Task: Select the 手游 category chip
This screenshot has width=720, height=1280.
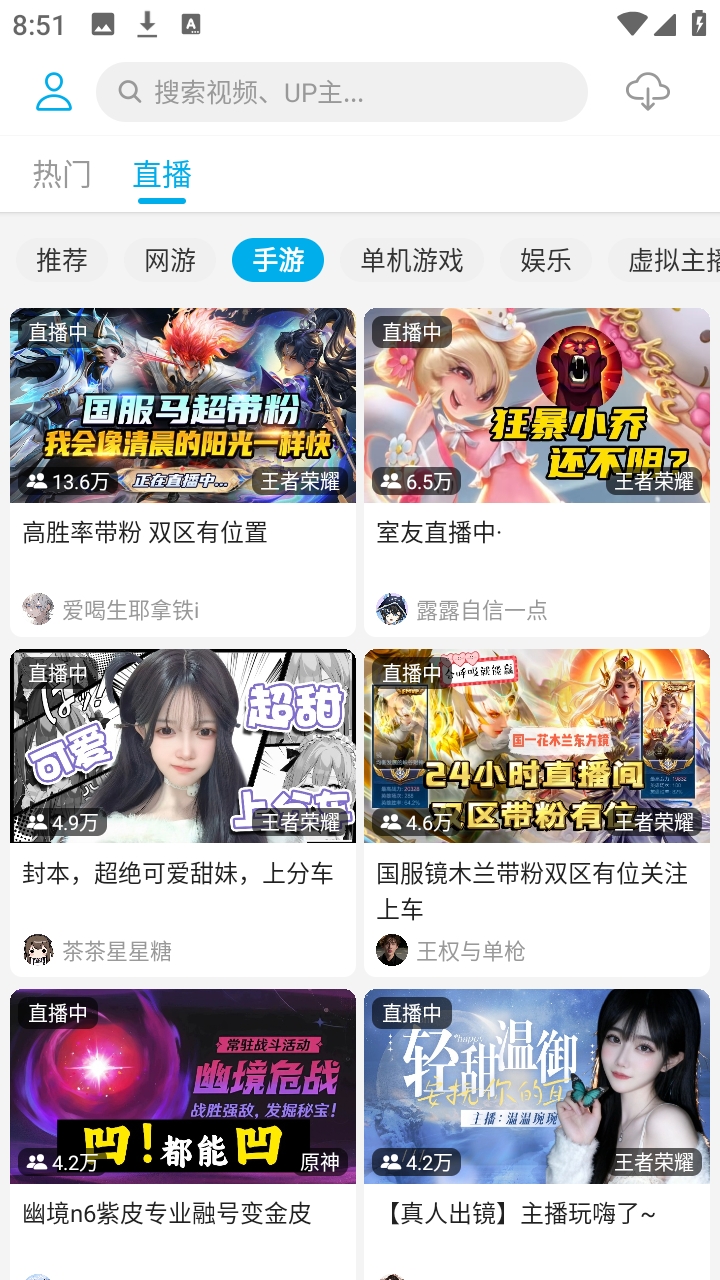Action: click(278, 261)
